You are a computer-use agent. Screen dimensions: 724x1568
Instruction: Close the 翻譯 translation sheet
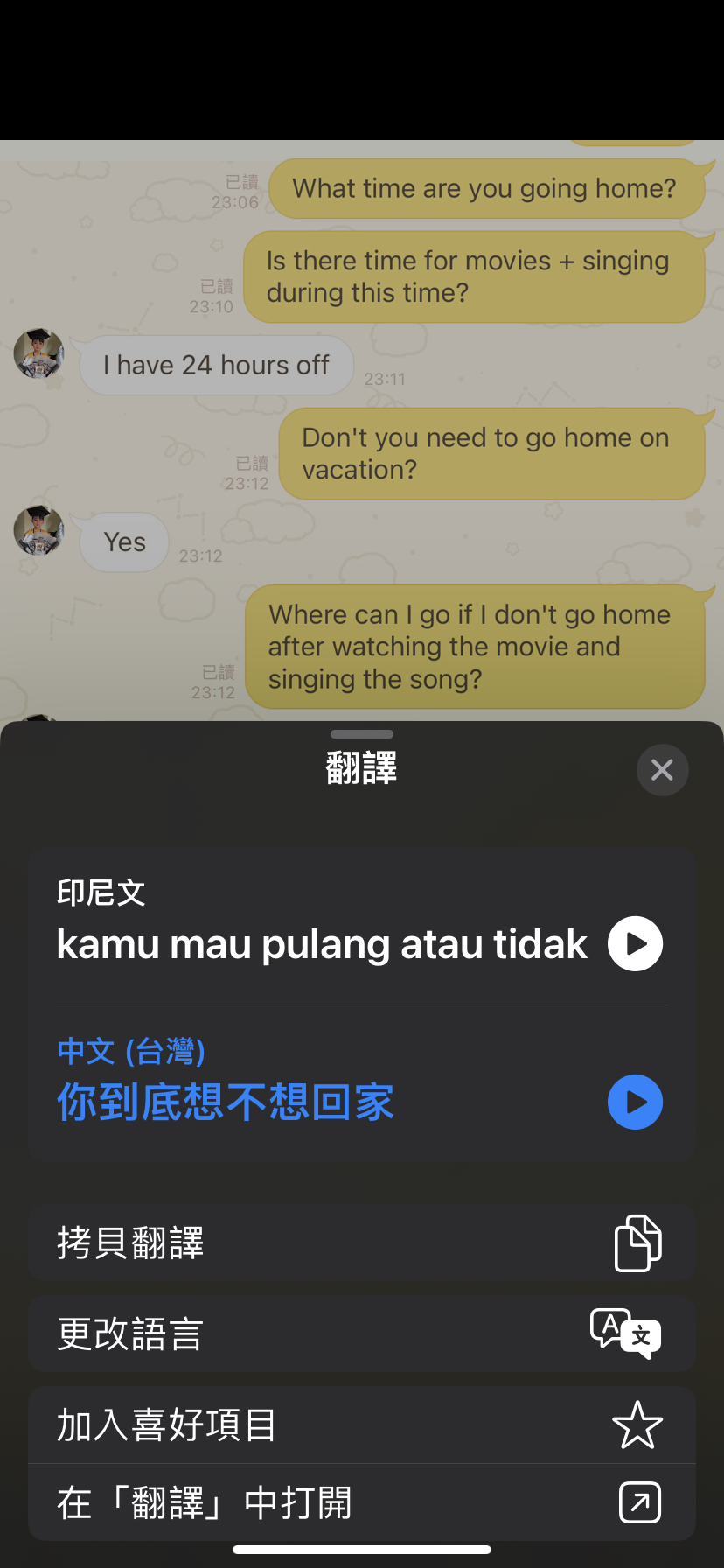coord(662,770)
